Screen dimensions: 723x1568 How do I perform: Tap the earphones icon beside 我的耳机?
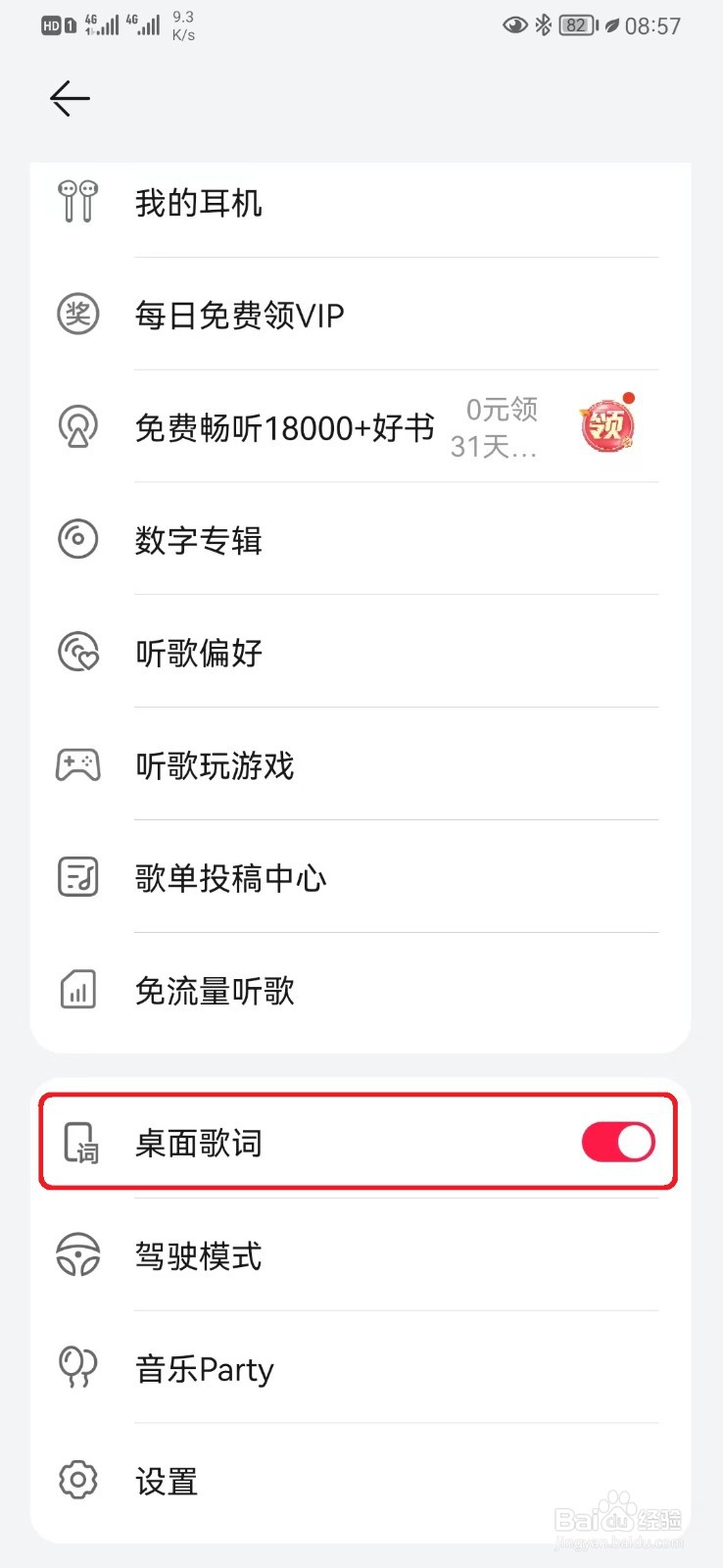pyautogui.click(x=78, y=201)
